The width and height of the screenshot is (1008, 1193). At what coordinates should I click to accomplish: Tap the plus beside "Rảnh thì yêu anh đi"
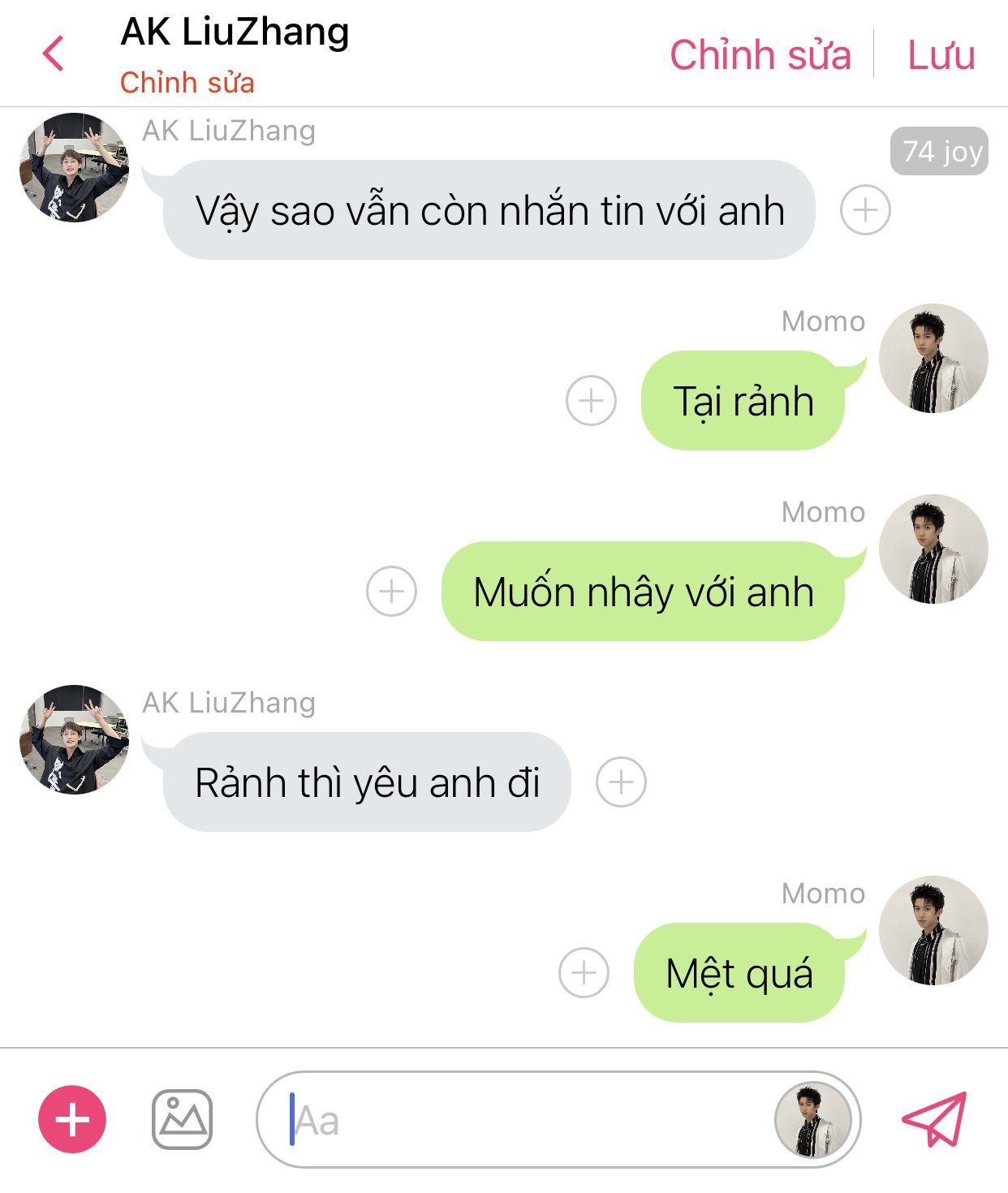621,782
